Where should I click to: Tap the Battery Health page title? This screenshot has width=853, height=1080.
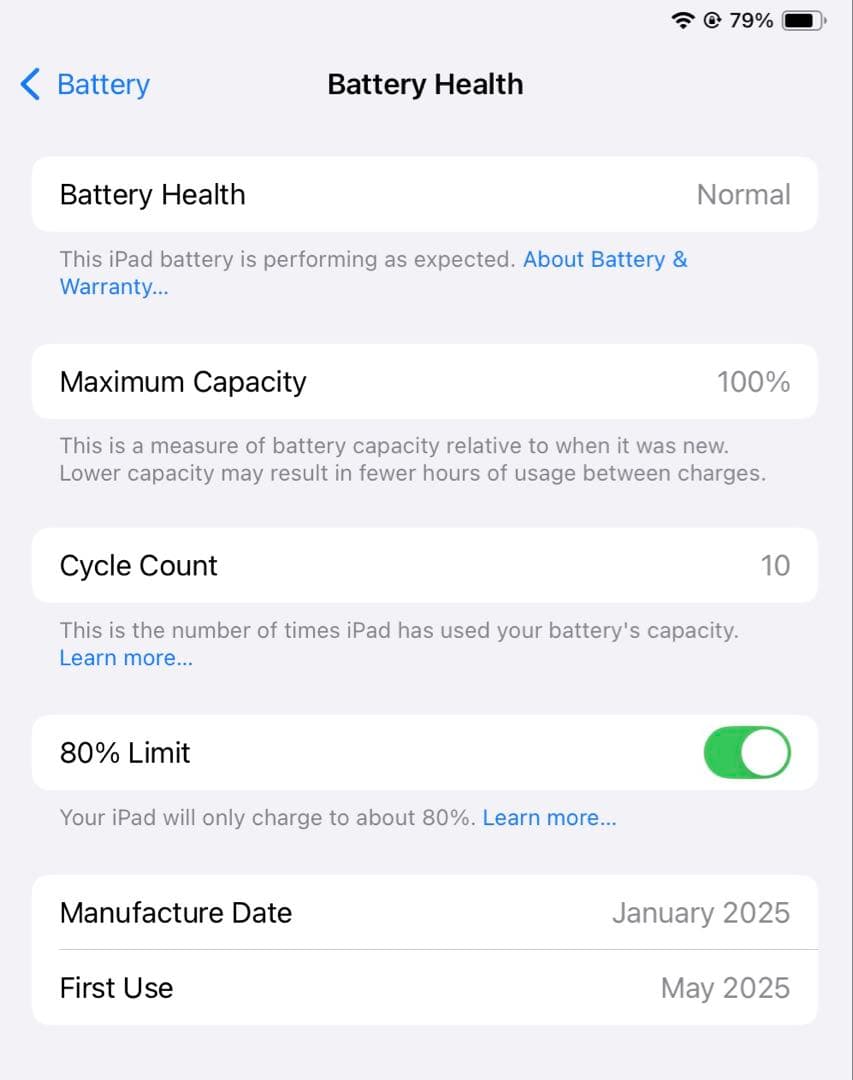[424, 84]
